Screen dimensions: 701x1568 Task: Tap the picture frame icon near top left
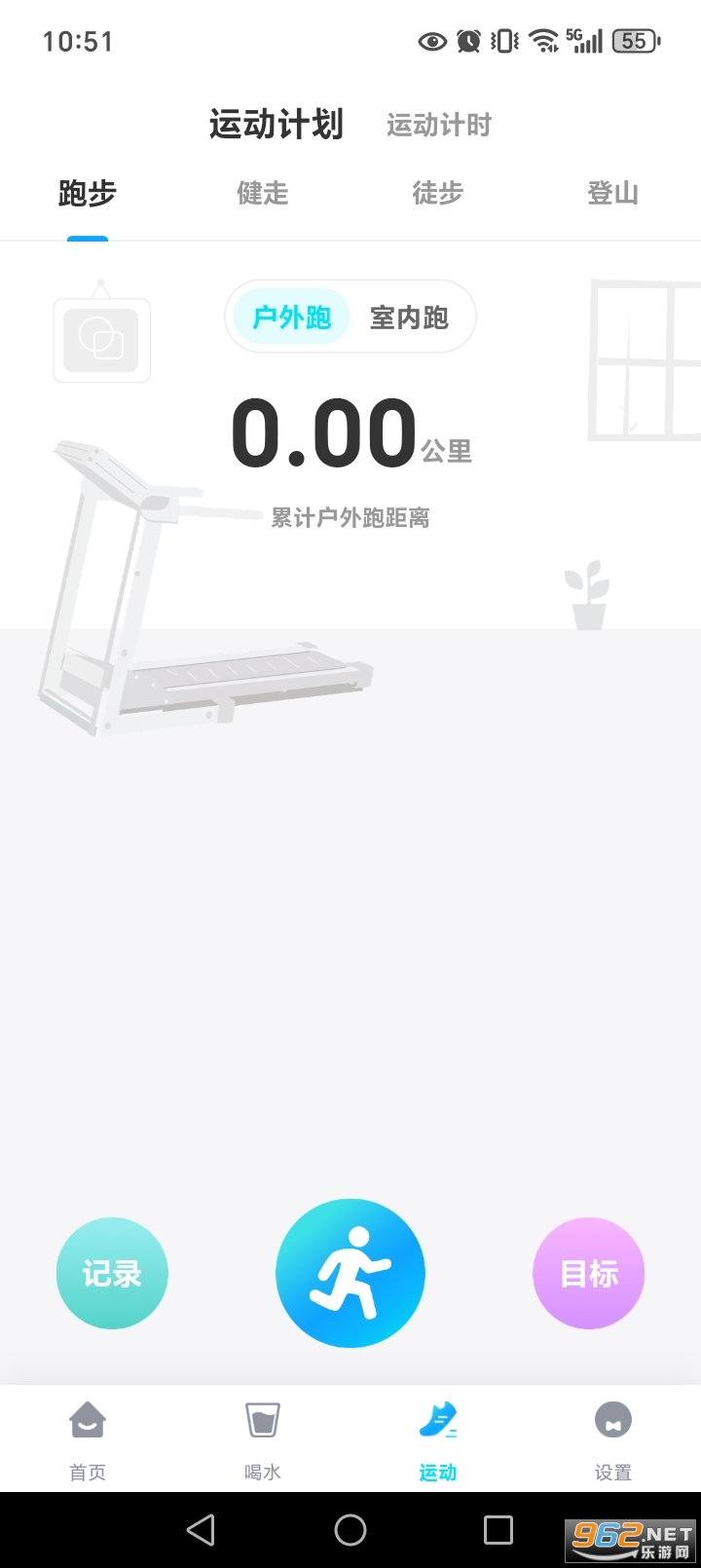pos(101,339)
